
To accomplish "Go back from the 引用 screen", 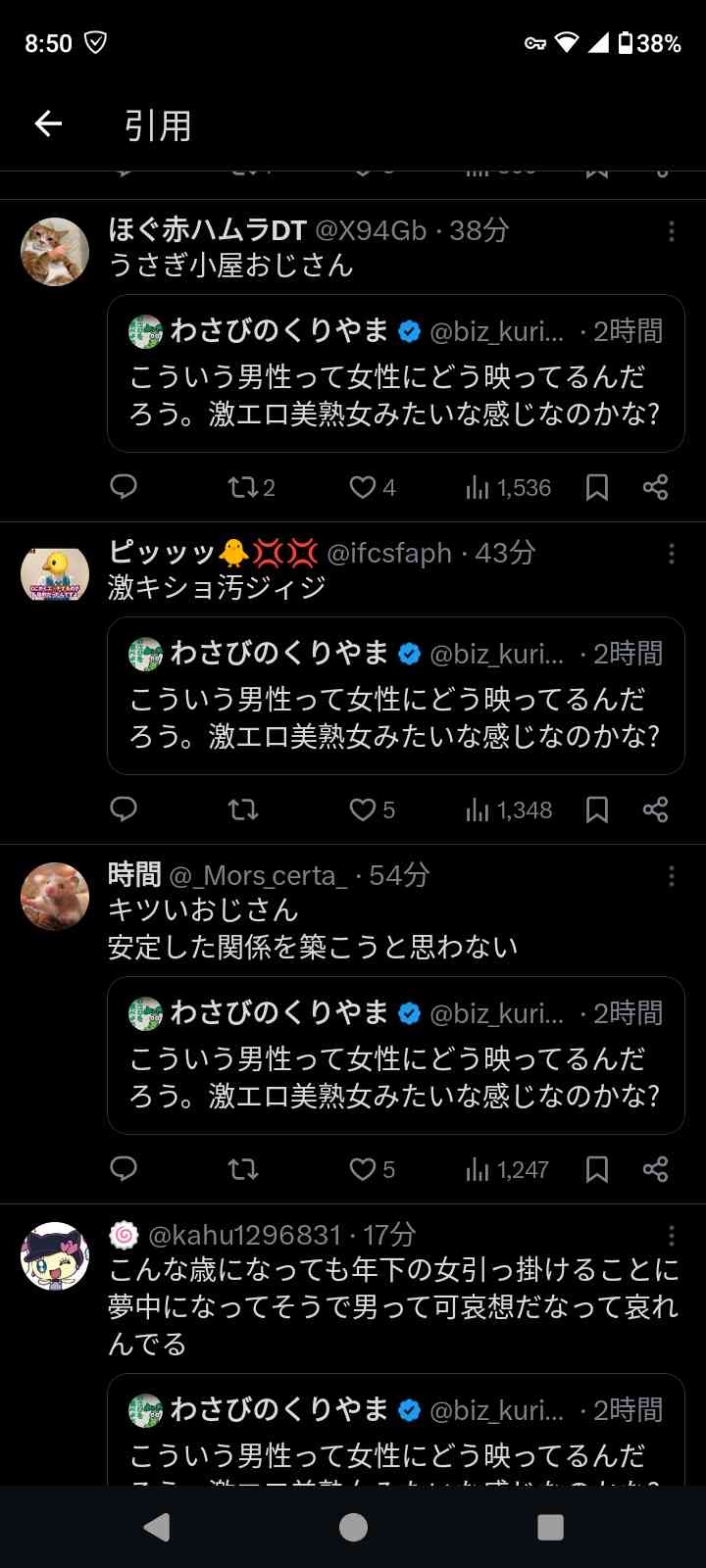I will pyautogui.click(x=48, y=123).
